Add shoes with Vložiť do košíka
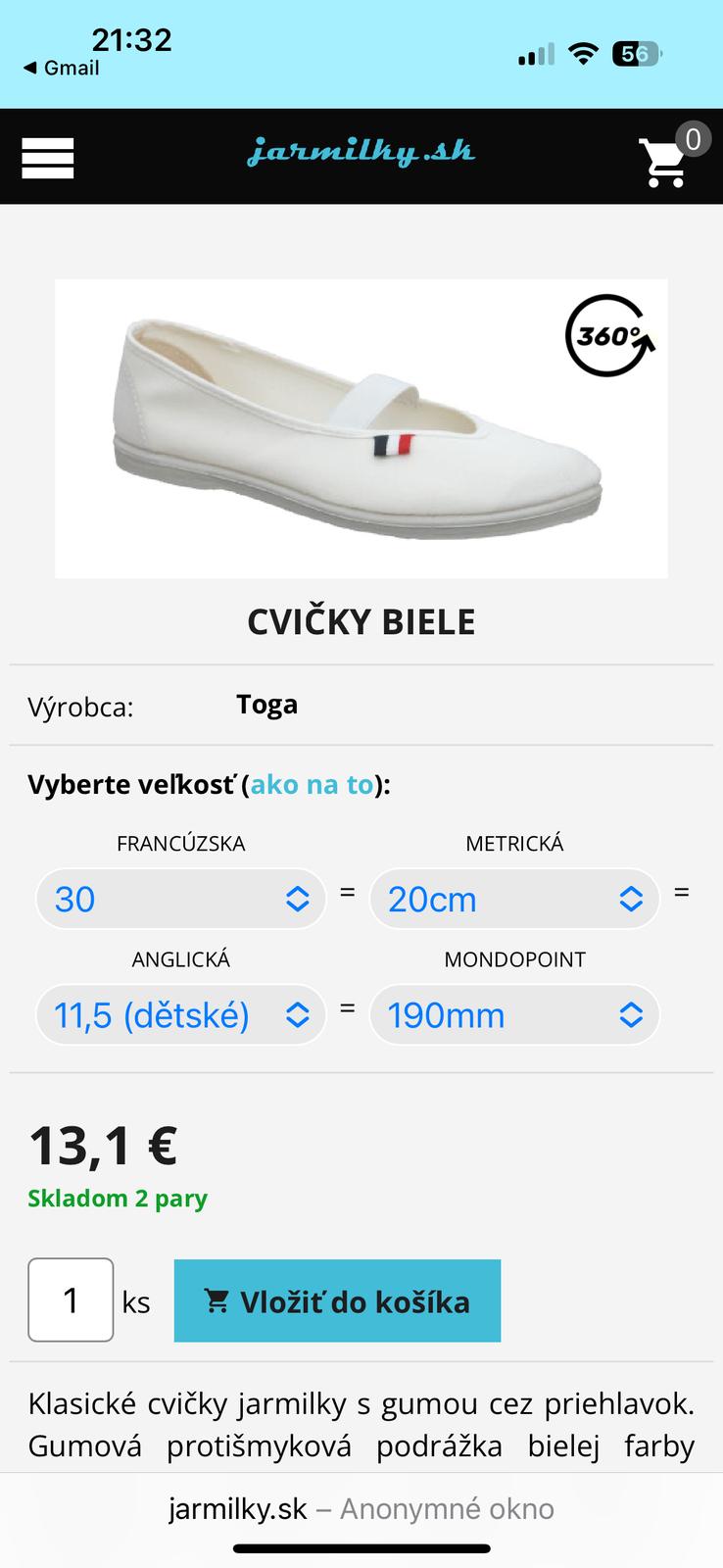723x1568 pixels. pos(337,1301)
